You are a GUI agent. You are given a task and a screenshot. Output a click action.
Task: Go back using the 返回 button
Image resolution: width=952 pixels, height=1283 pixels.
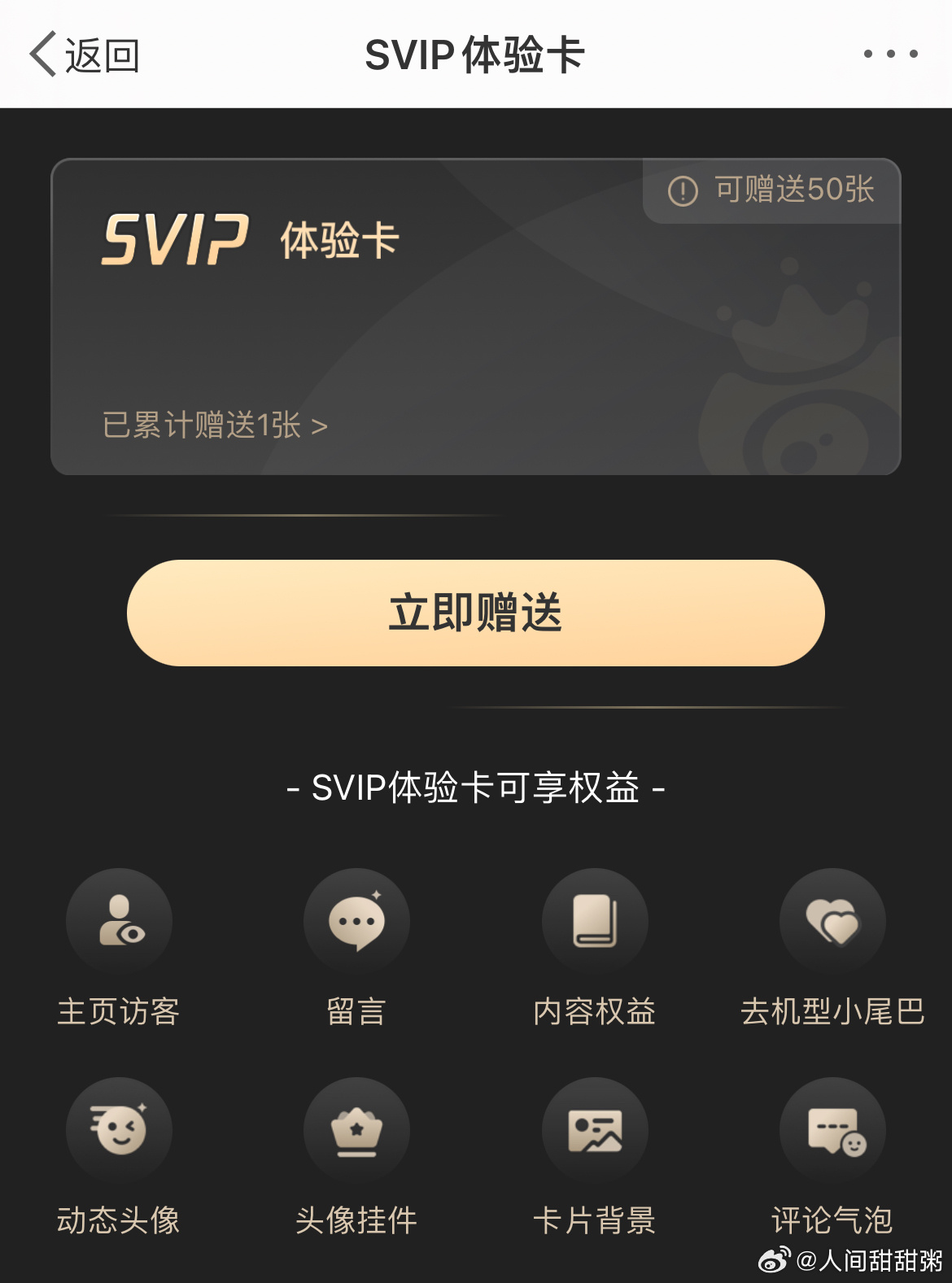point(85,55)
